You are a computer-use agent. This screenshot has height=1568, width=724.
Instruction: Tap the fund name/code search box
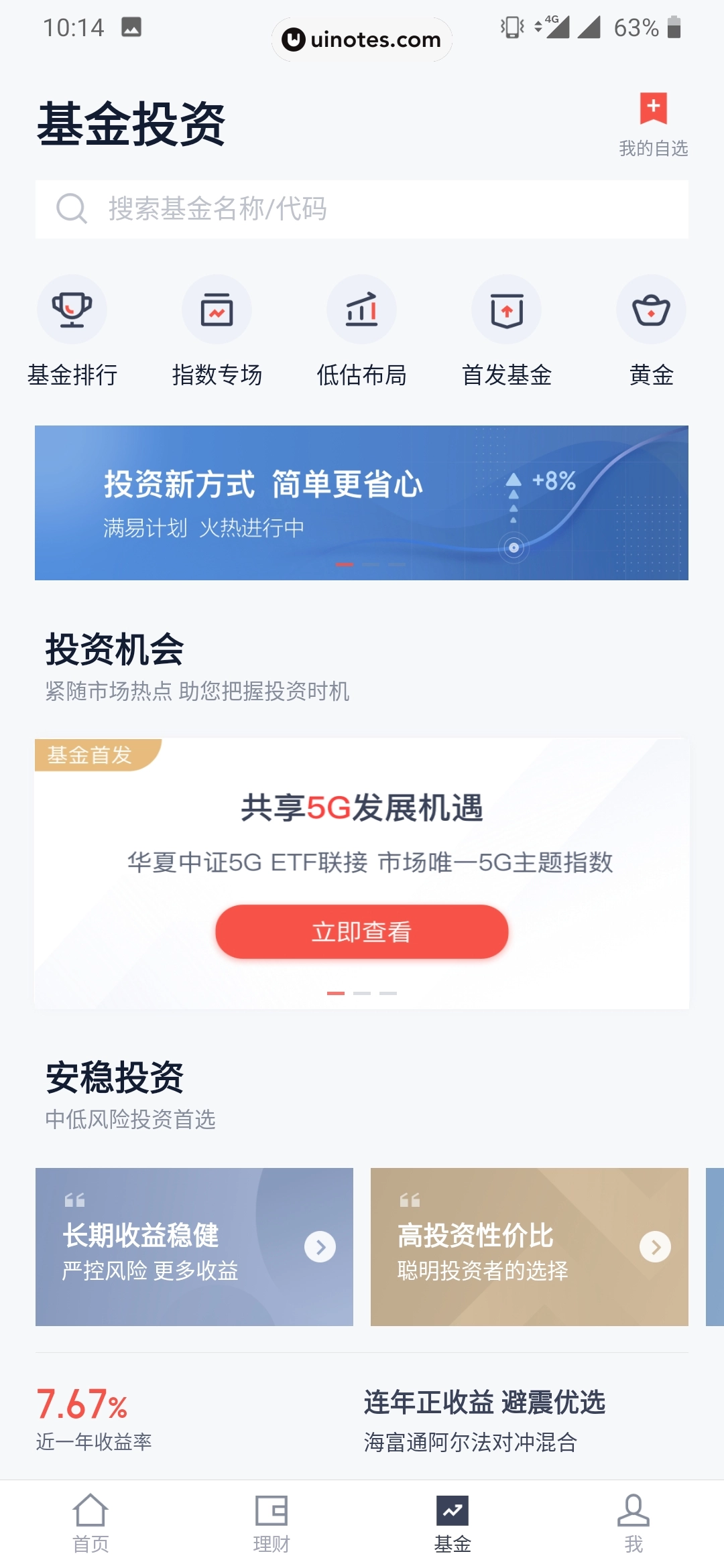coord(362,209)
